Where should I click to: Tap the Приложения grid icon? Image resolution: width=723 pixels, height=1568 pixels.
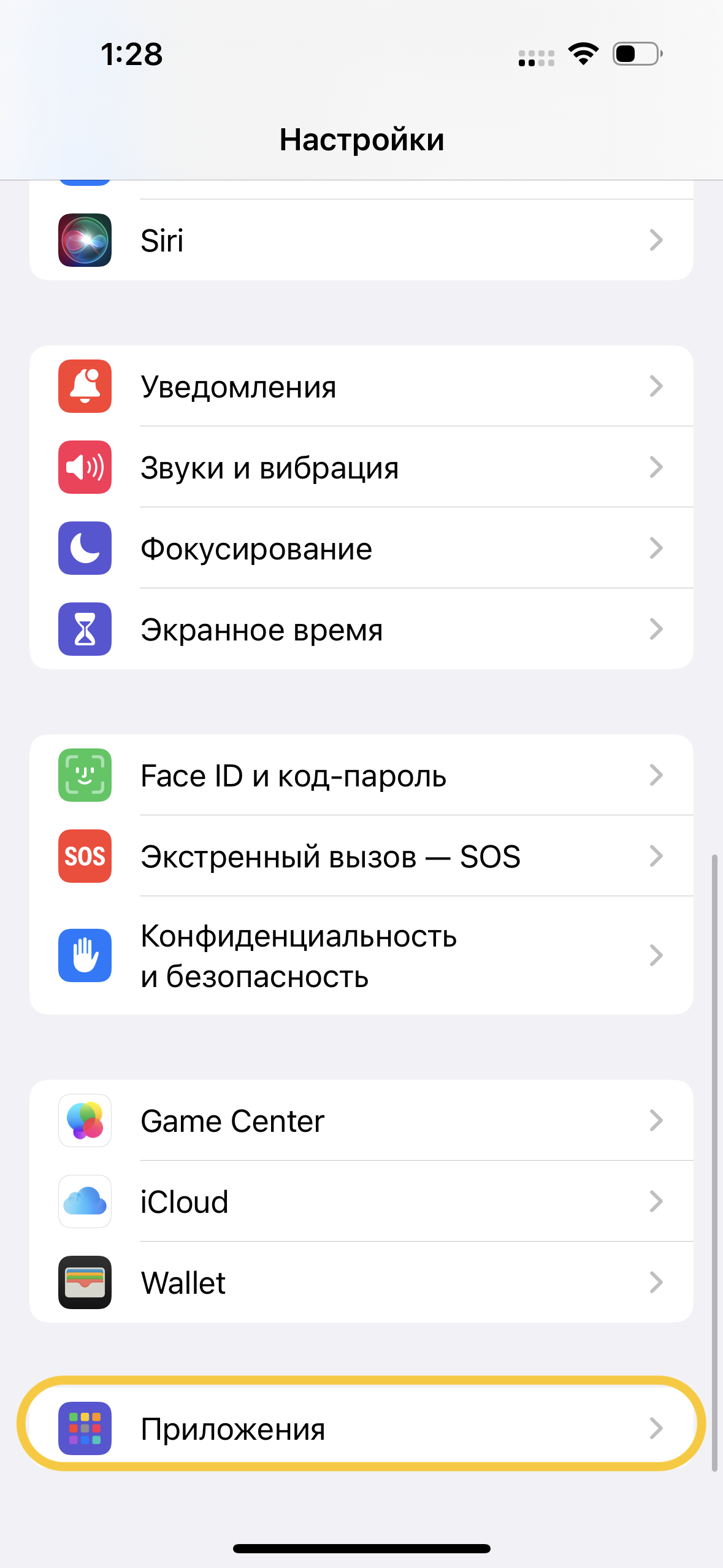click(85, 1429)
